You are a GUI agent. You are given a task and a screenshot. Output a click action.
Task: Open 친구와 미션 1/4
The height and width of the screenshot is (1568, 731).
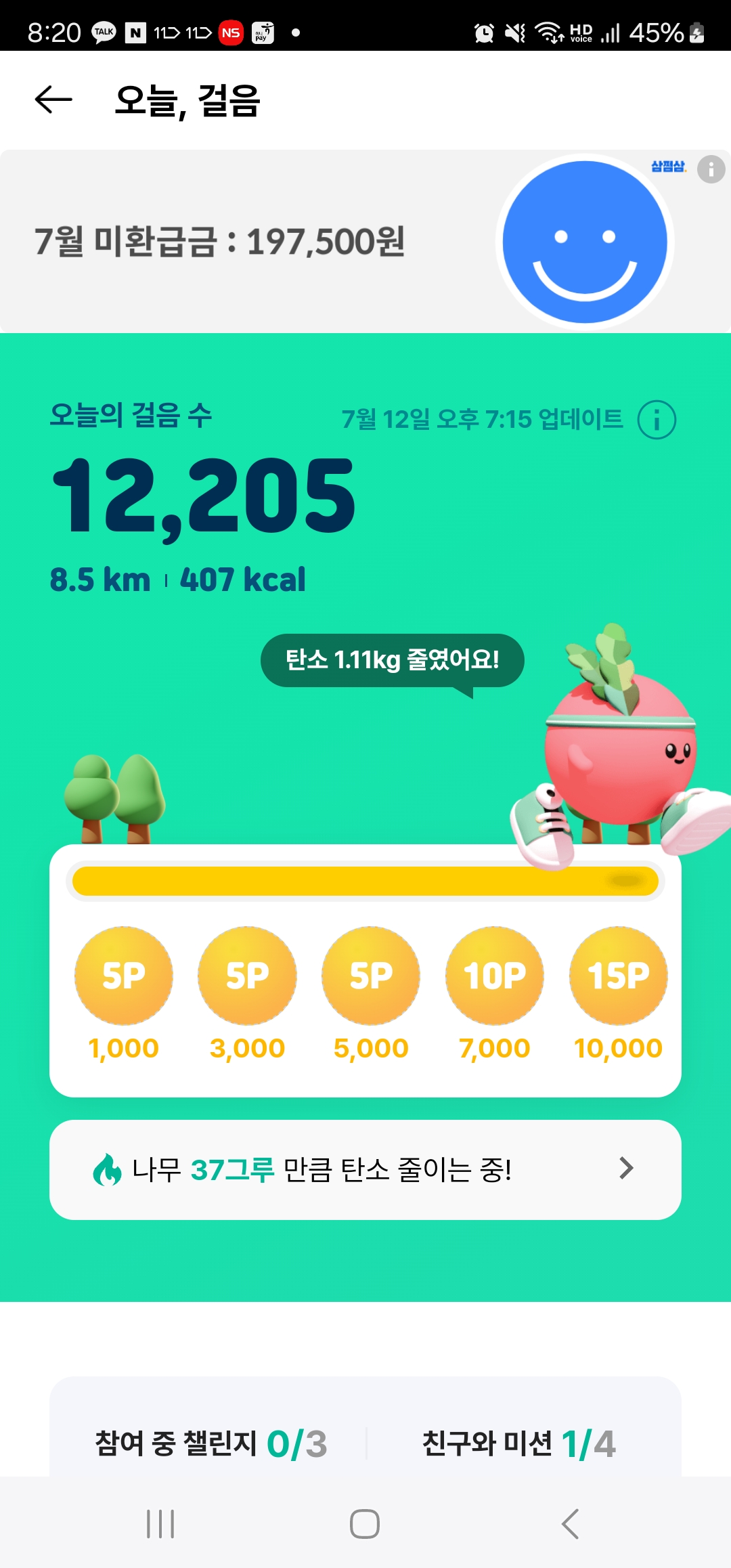pos(518,1443)
